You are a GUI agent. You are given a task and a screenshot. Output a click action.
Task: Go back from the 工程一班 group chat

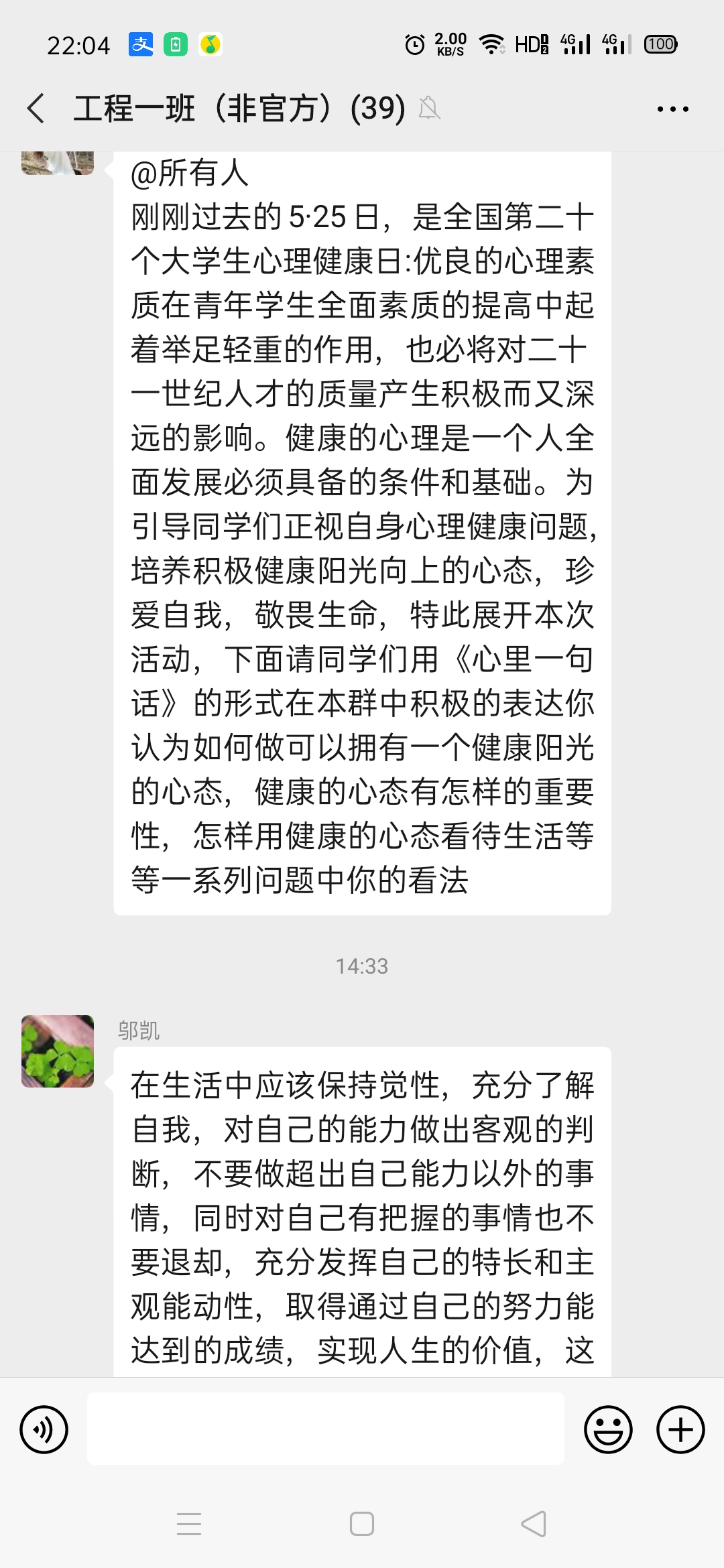point(36,109)
